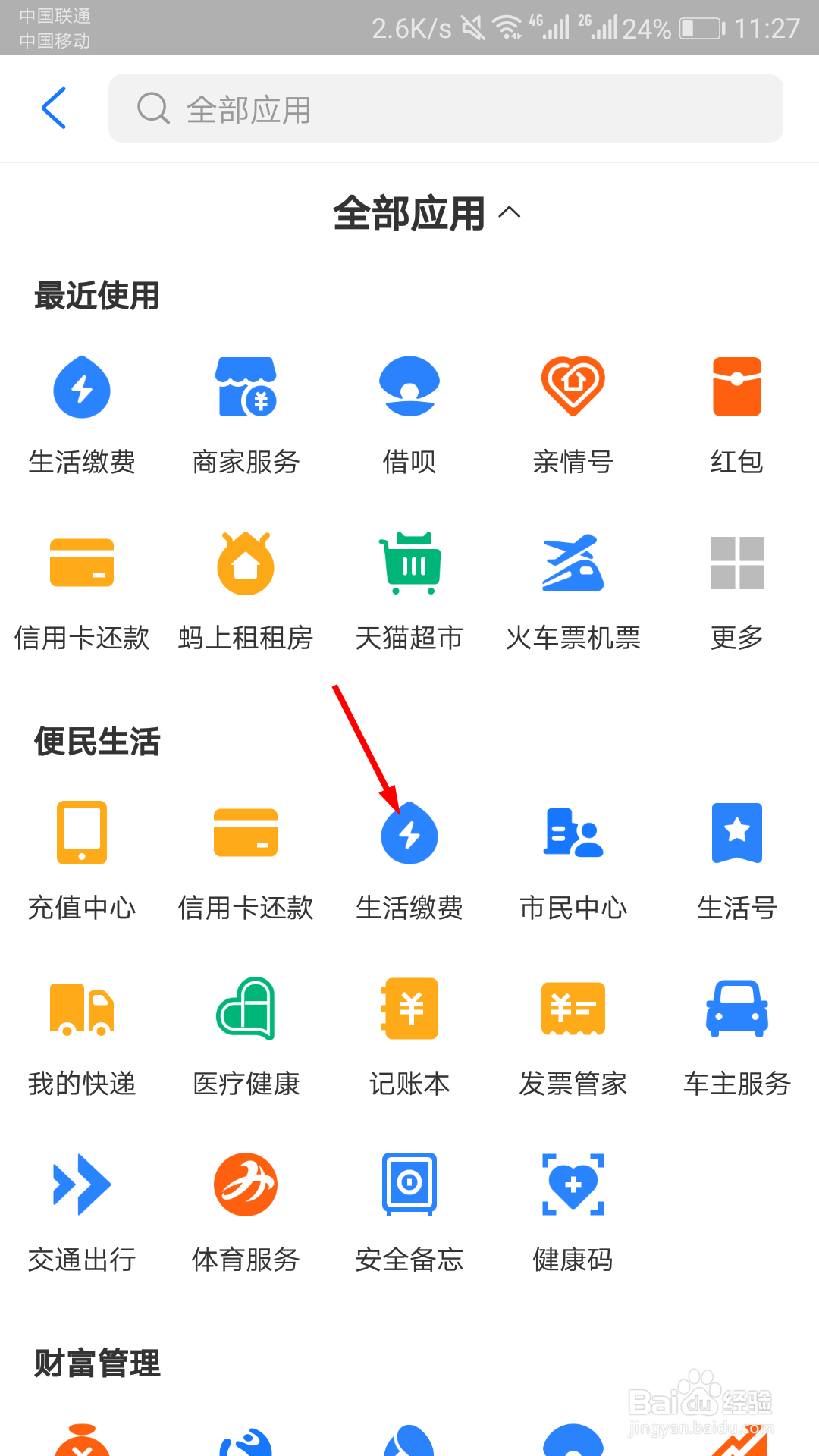Collapse the 全部应用 section with the chevron
Screen dimensions: 819x1456
510,213
